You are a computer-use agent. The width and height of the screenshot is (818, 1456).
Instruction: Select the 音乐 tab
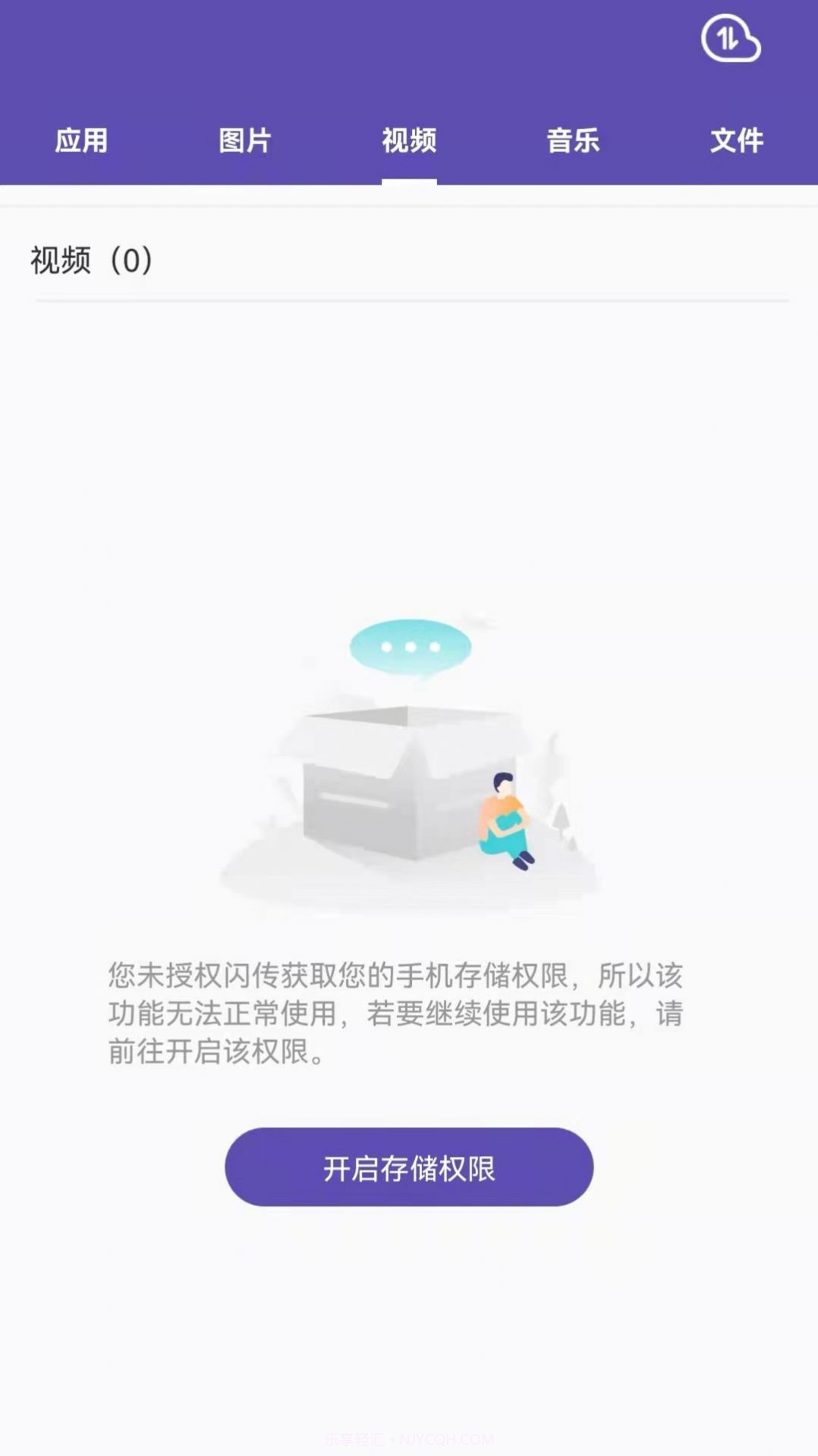(573, 140)
